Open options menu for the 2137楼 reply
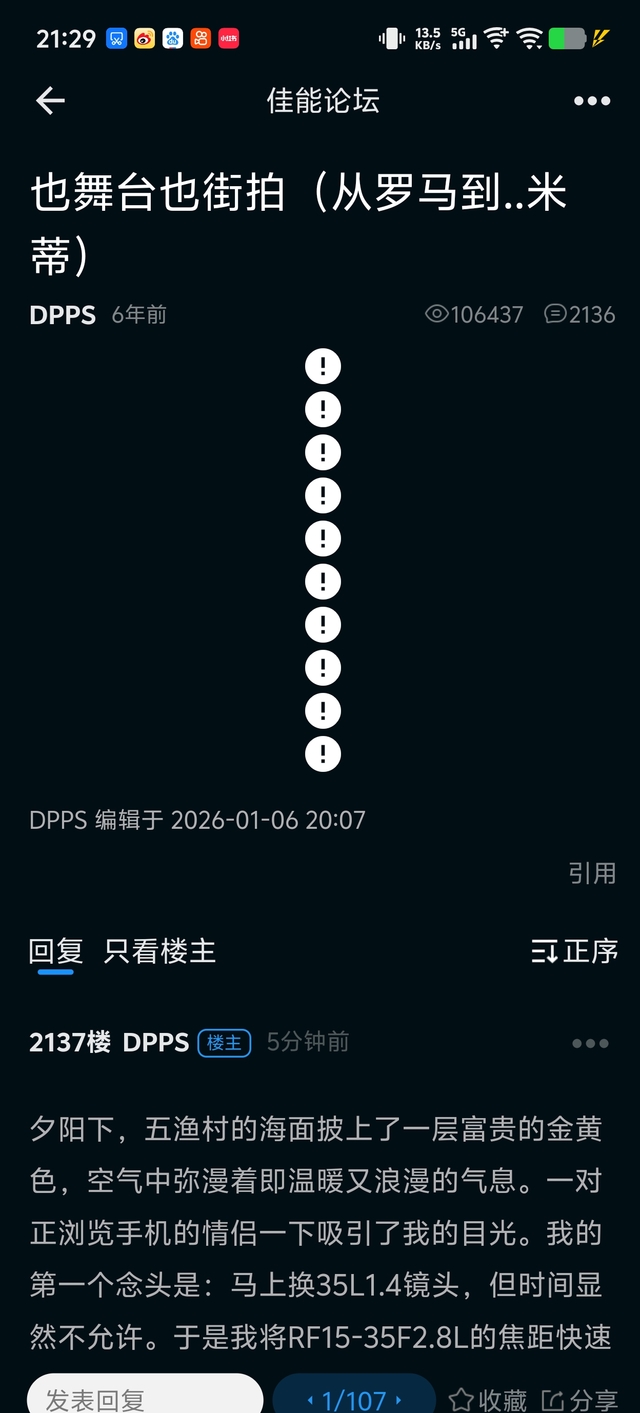Image resolution: width=640 pixels, height=1413 pixels. (x=589, y=1043)
